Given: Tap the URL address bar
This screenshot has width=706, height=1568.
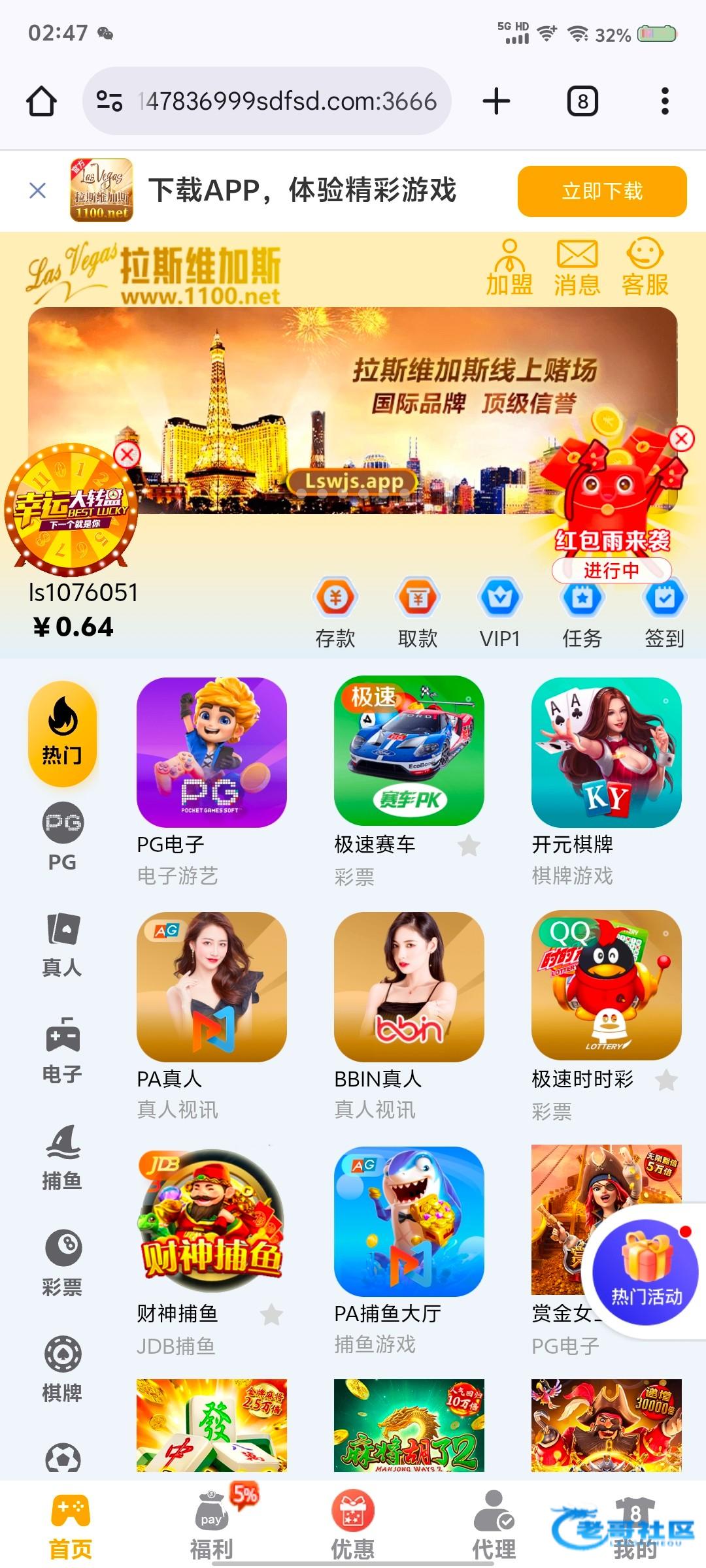Looking at the screenshot, I should point(267,101).
